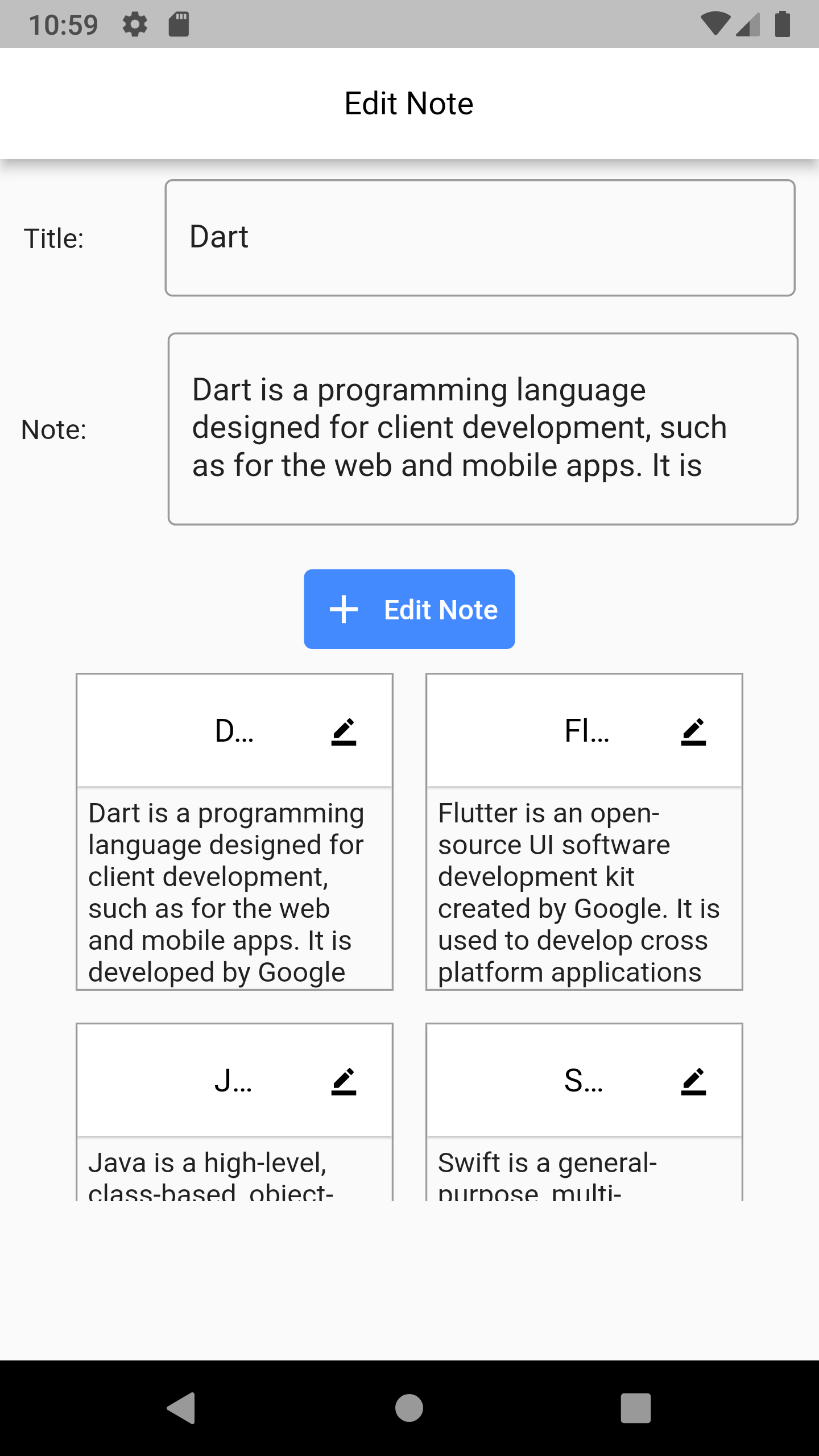Edit the Java note using its pencil icon
This screenshot has width=819, height=1456.
[343, 1081]
